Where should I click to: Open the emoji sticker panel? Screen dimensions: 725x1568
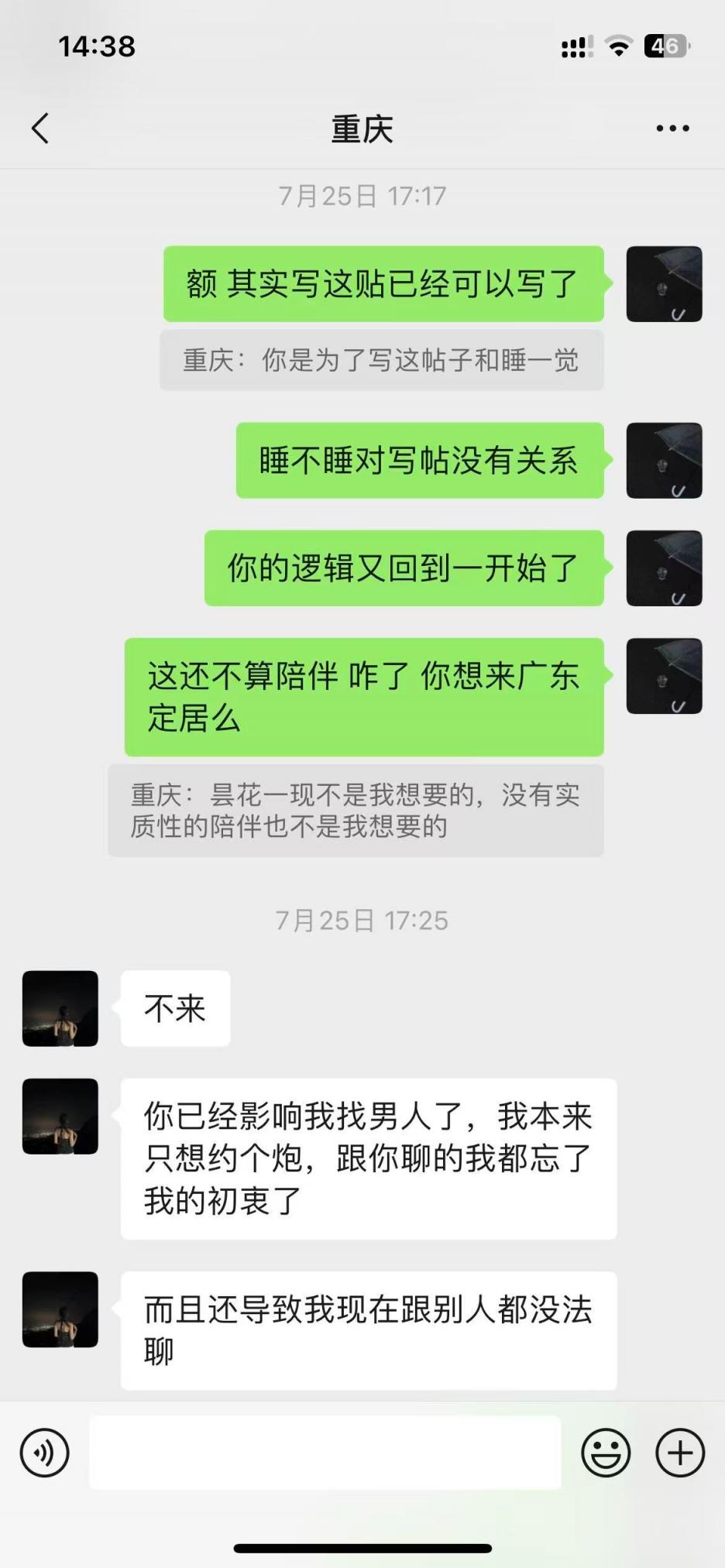[x=606, y=1453]
